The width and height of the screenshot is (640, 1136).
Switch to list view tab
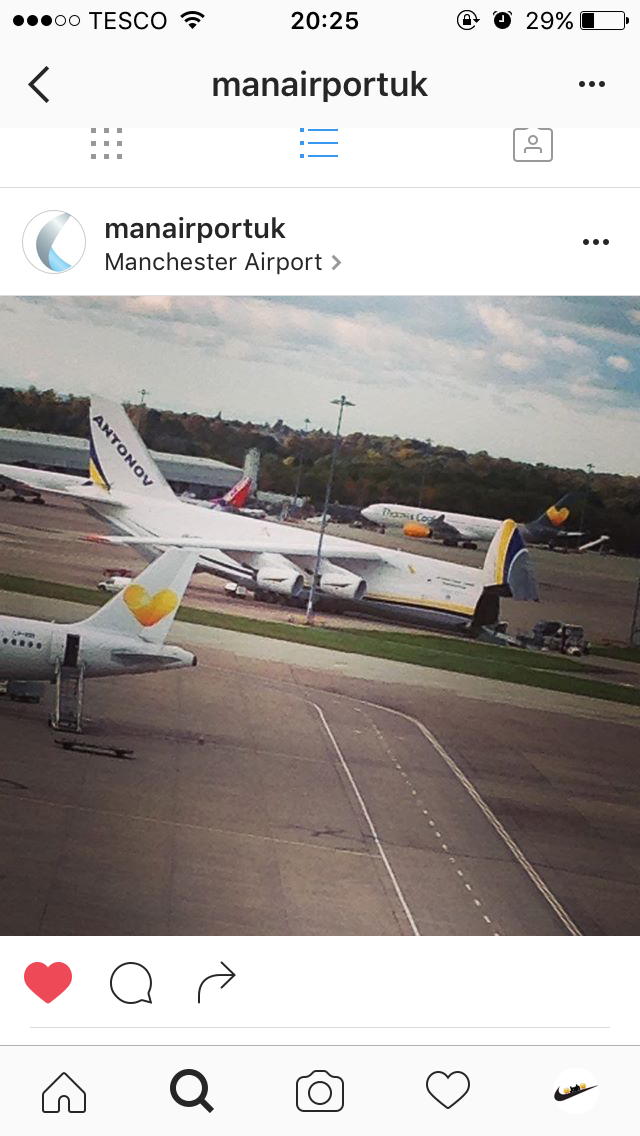pos(319,144)
